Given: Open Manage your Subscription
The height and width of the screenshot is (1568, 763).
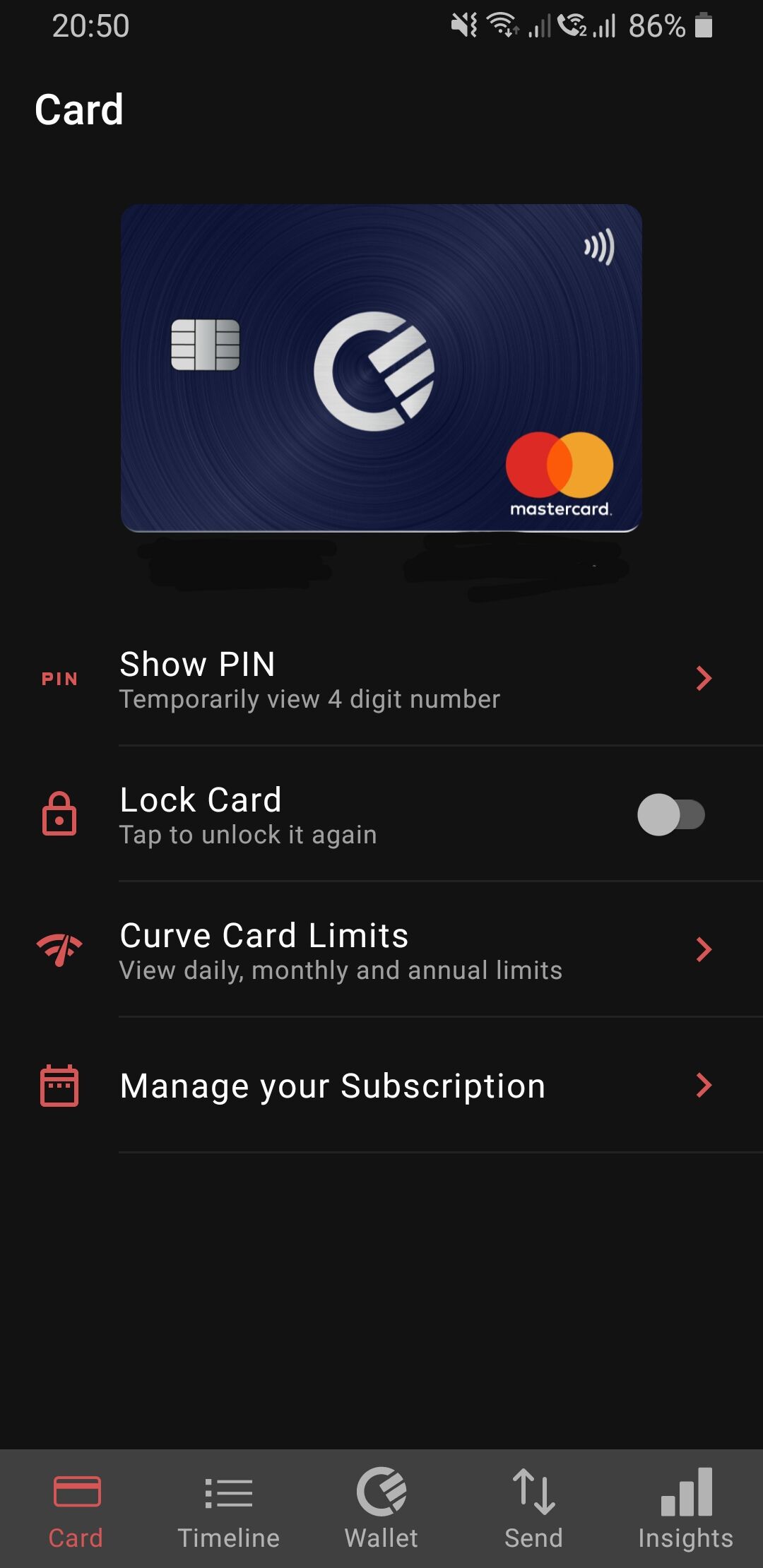Looking at the screenshot, I should pos(381,1086).
